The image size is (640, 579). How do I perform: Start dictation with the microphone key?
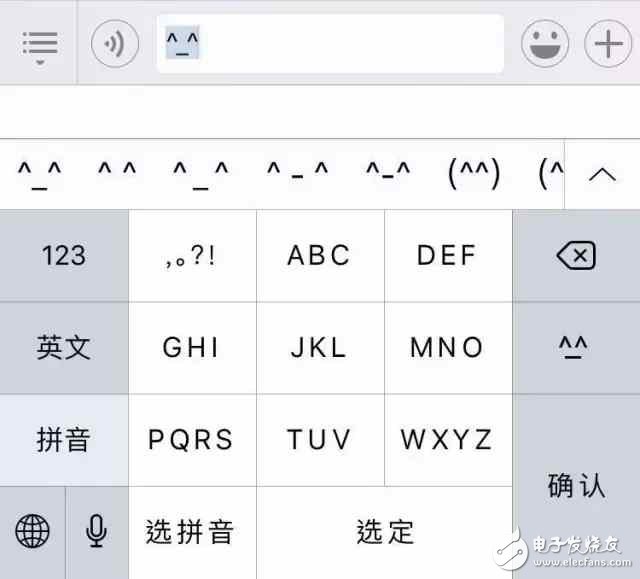point(96,532)
